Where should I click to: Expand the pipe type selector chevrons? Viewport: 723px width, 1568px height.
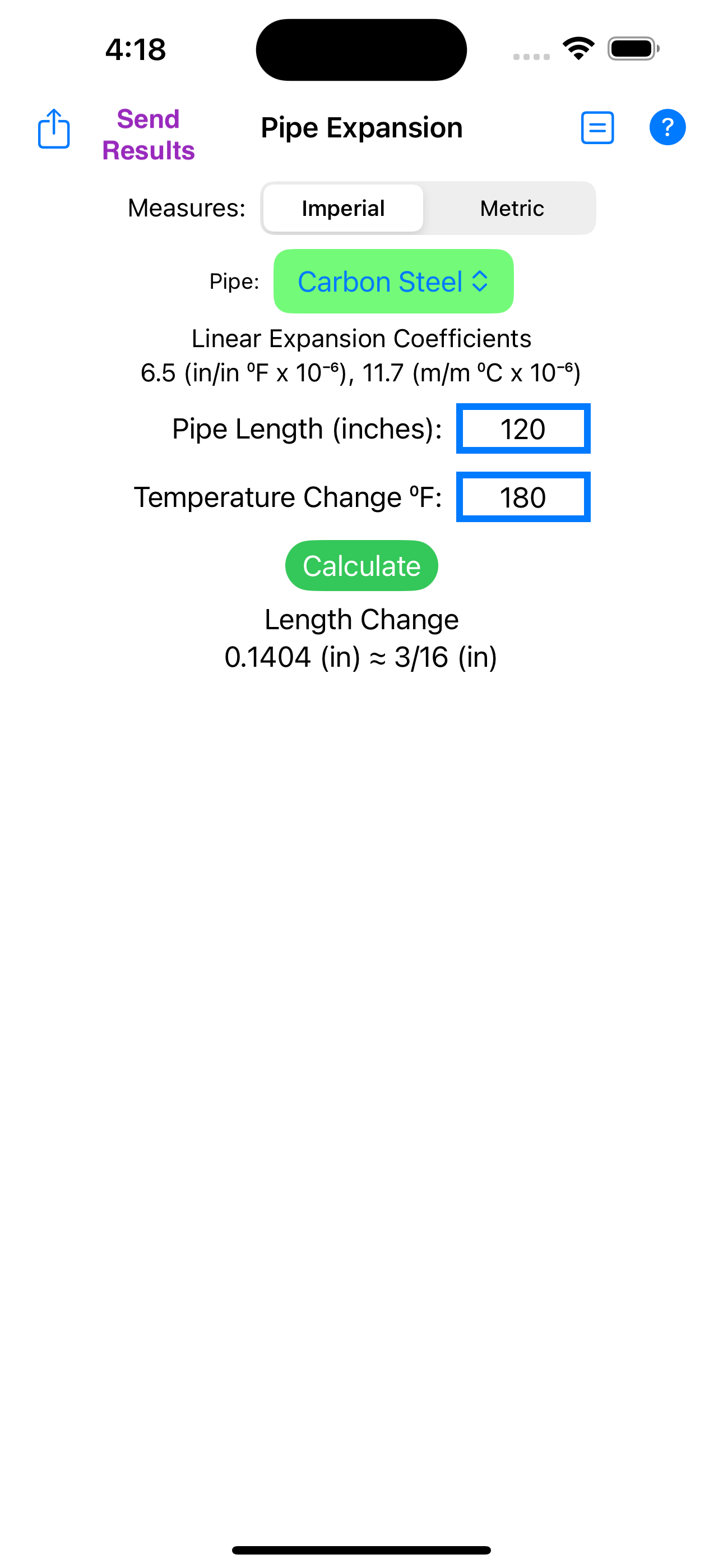click(480, 281)
